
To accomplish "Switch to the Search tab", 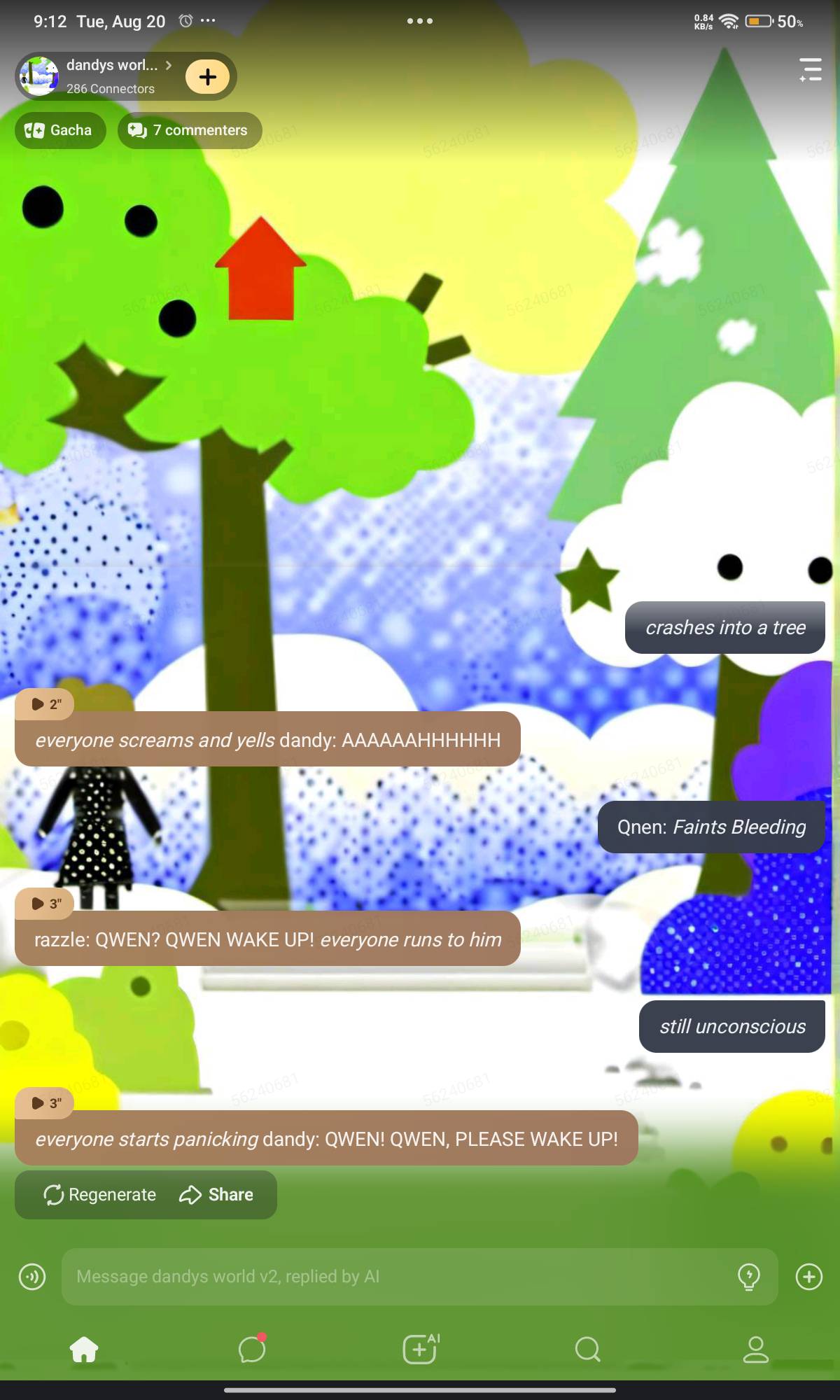I will tap(588, 1349).
